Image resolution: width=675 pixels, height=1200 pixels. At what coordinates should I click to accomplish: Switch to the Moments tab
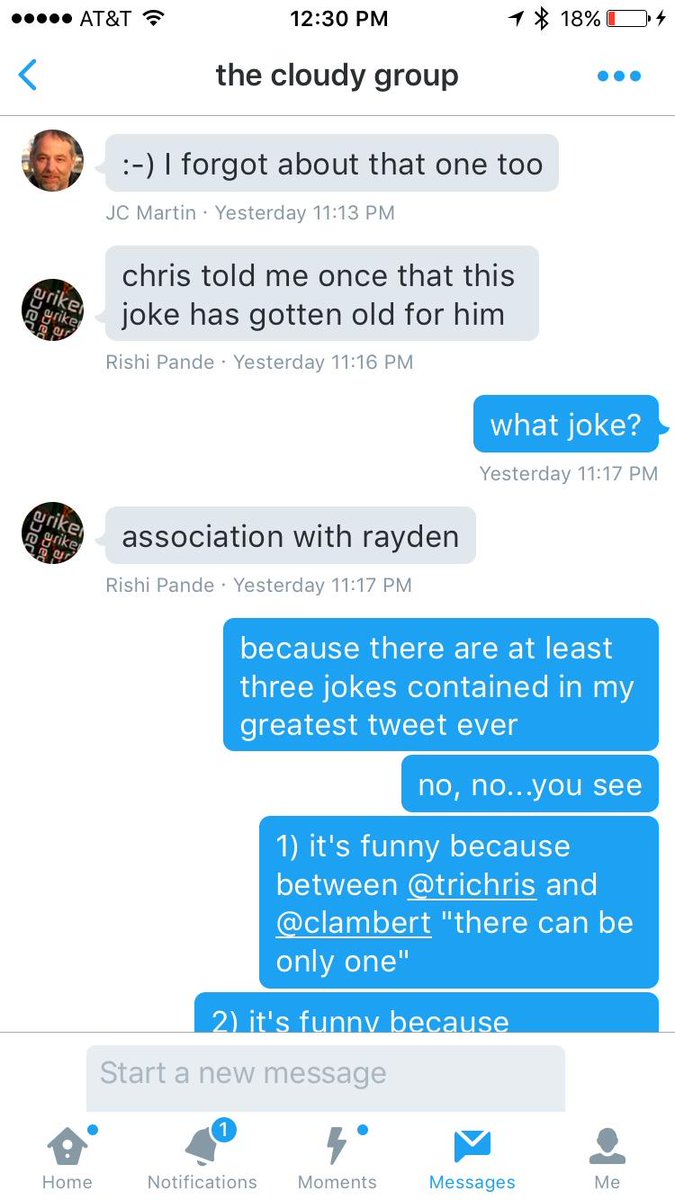[337, 1157]
